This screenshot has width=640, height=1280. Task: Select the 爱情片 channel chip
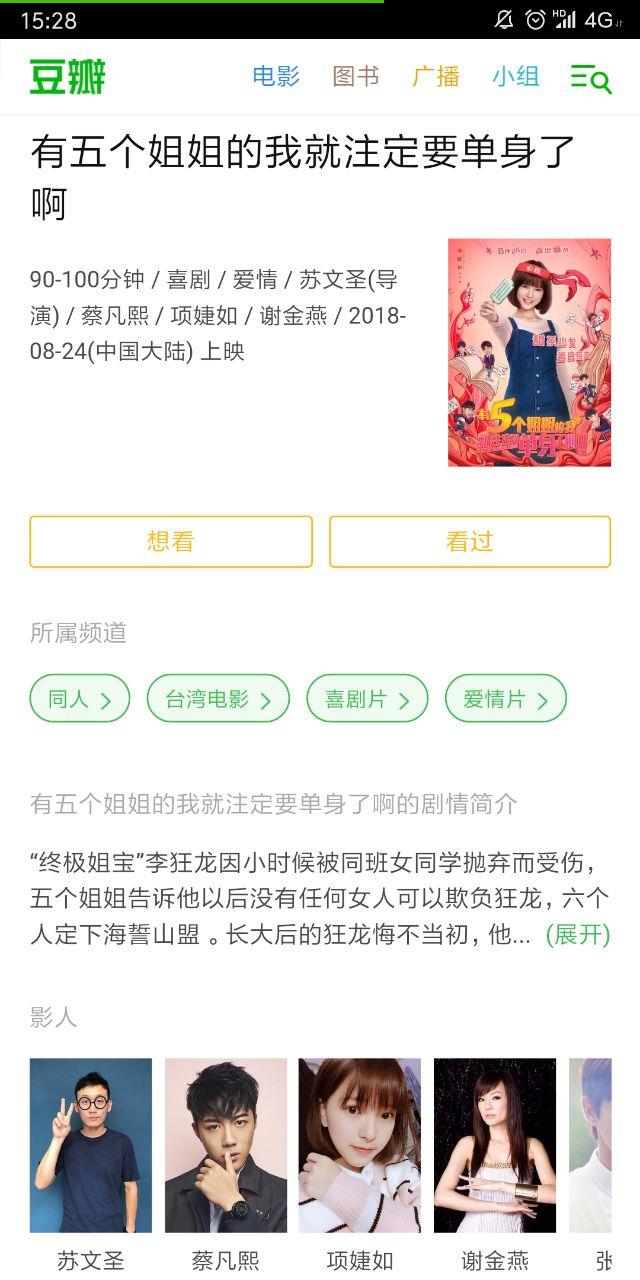[x=505, y=699]
